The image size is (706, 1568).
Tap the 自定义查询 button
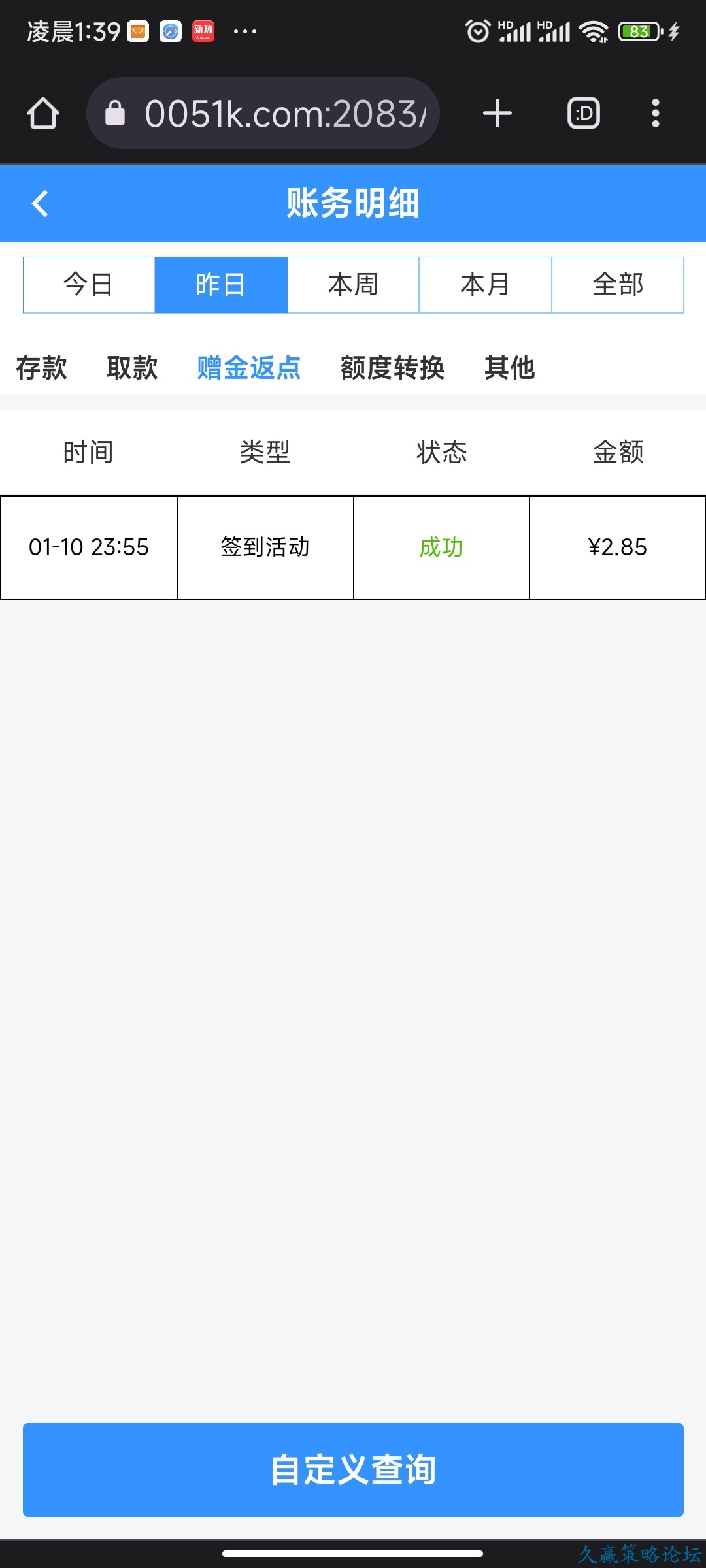[353, 1469]
